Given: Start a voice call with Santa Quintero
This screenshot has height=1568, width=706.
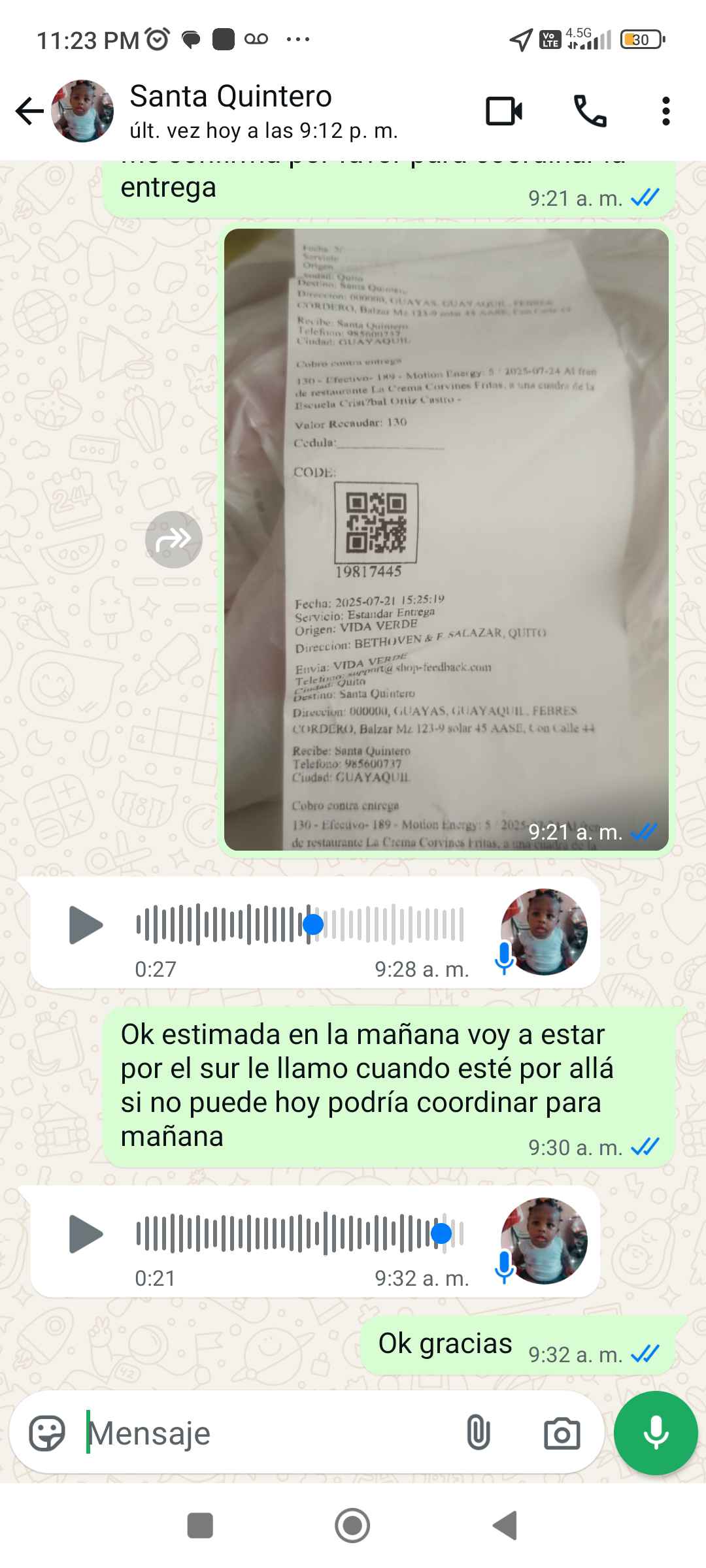Looking at the screenshot, I should [590, 111].
